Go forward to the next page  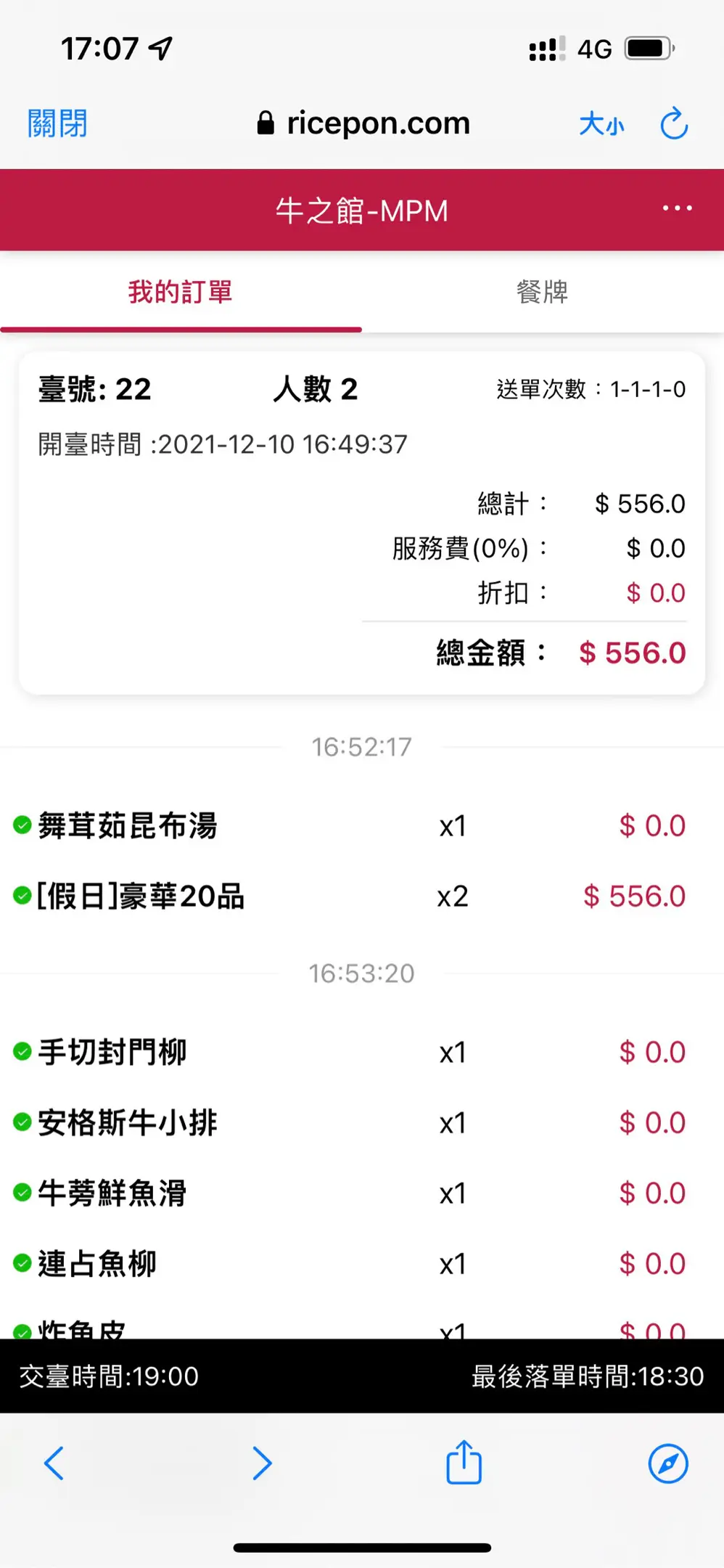(262, 1463)
